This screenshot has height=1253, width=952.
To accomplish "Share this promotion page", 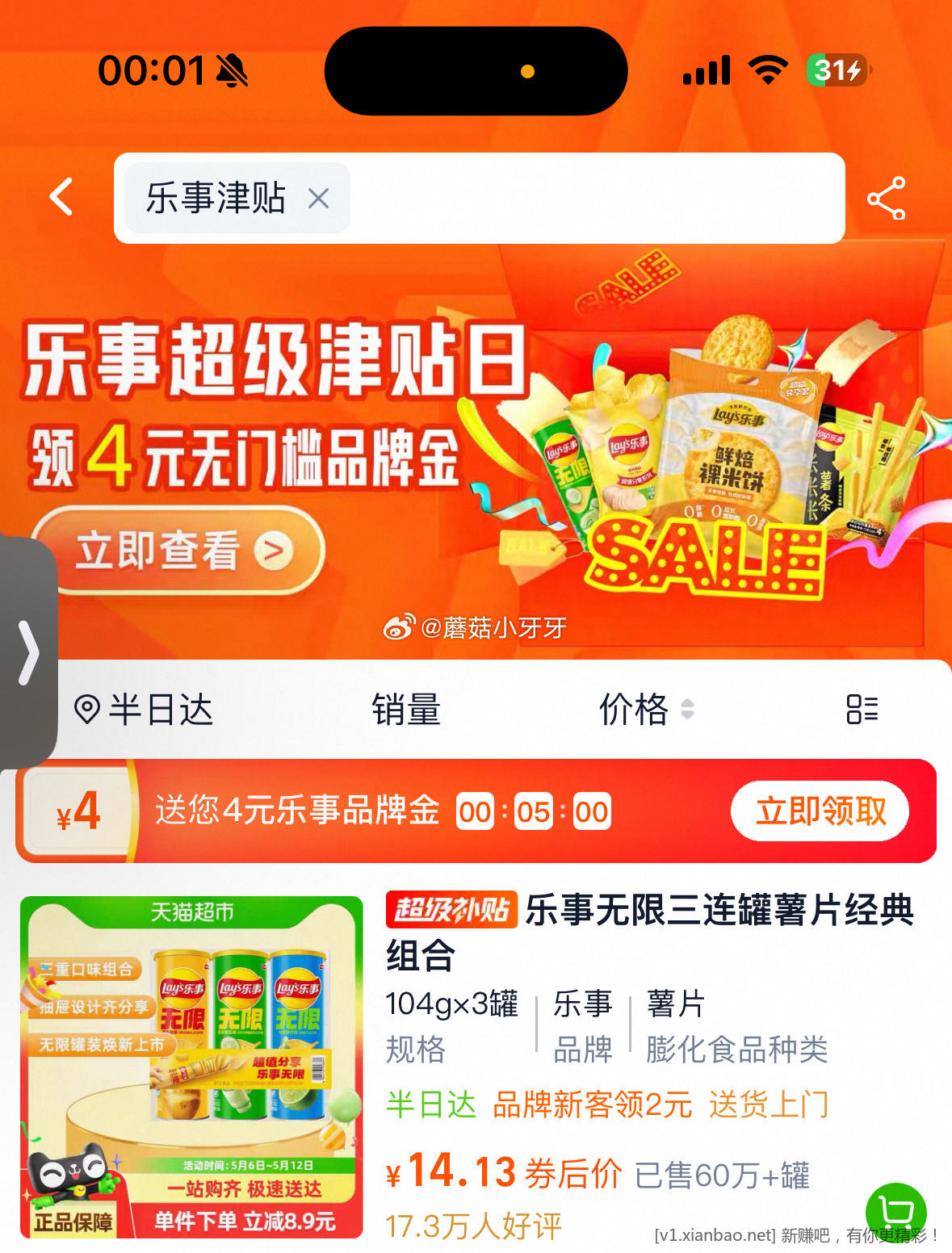I will [x=886, y=198].
